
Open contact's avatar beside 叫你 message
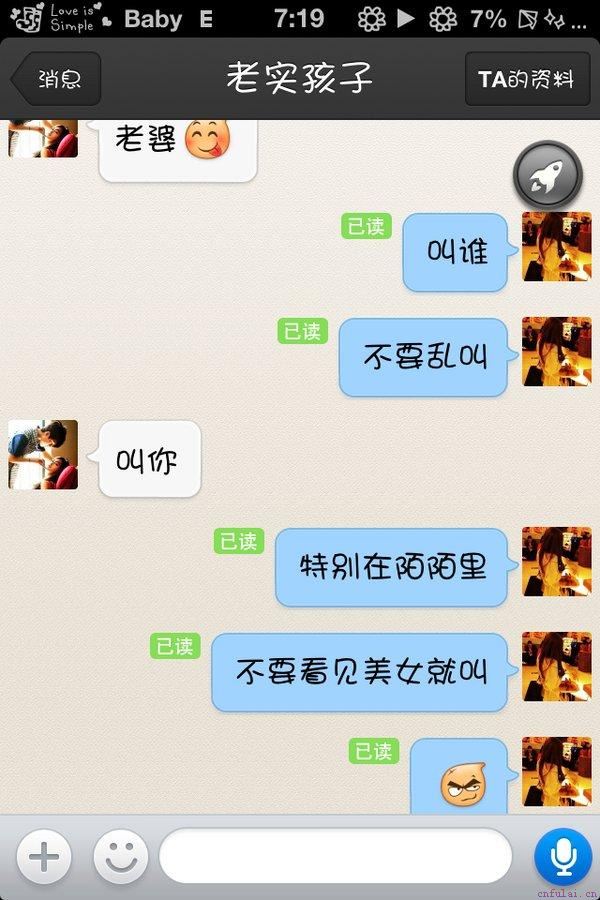coord(43,455)
